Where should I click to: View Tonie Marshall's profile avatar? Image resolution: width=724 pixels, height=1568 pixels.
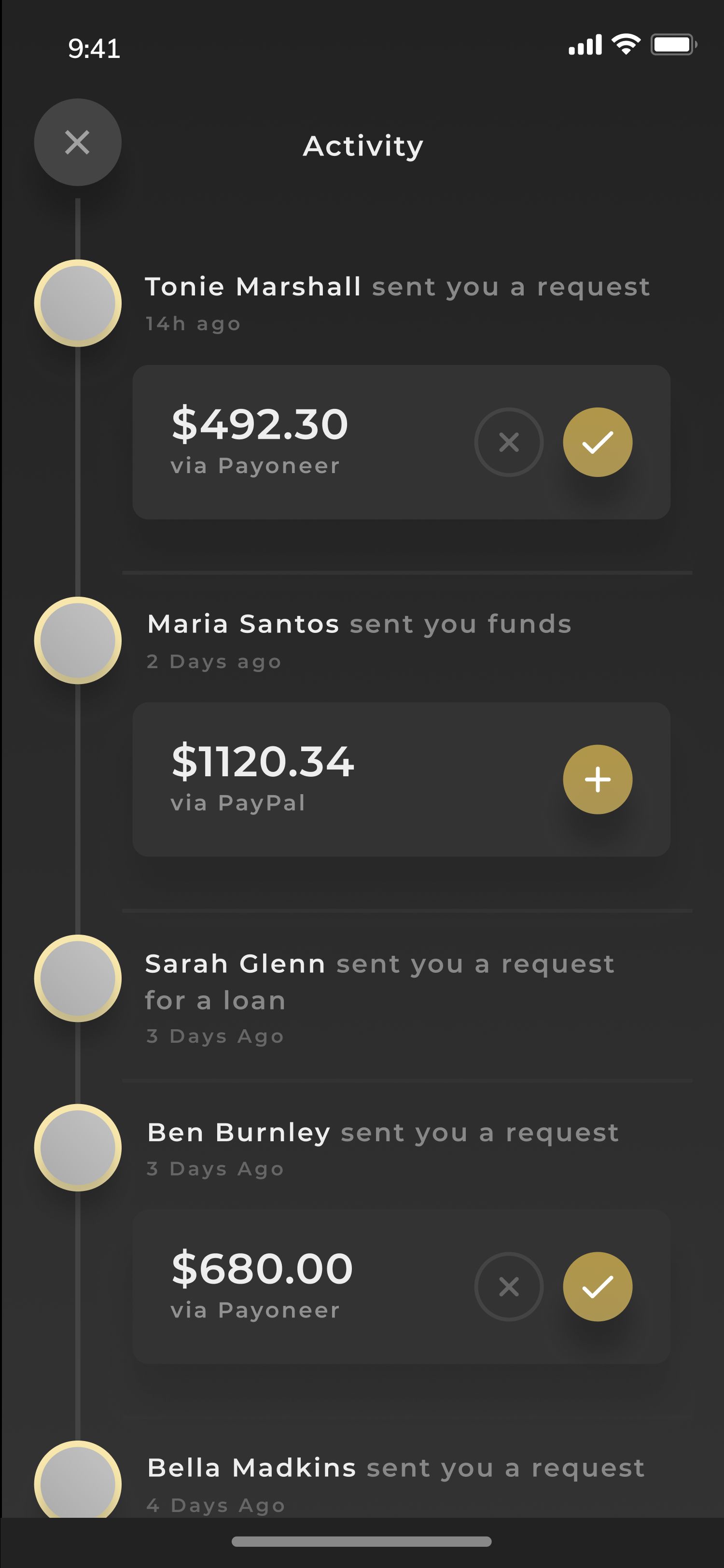(x=78, y=303)
